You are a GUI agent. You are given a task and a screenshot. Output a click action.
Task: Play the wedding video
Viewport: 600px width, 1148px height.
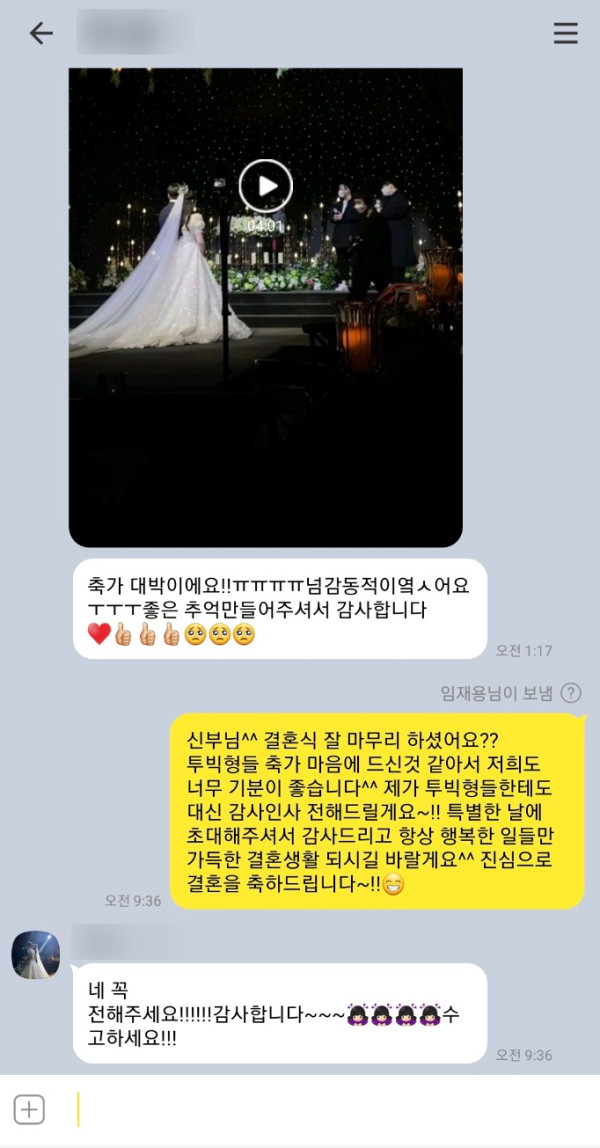[266, 186]
